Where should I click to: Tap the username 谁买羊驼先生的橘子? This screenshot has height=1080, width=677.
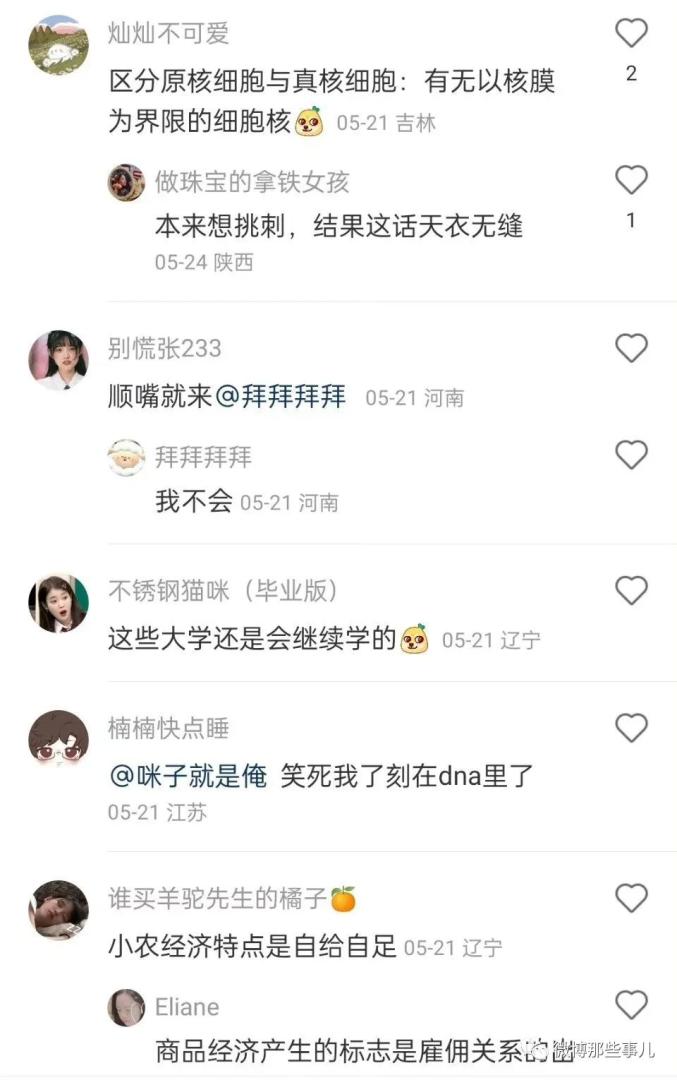[x=218, y=898]
